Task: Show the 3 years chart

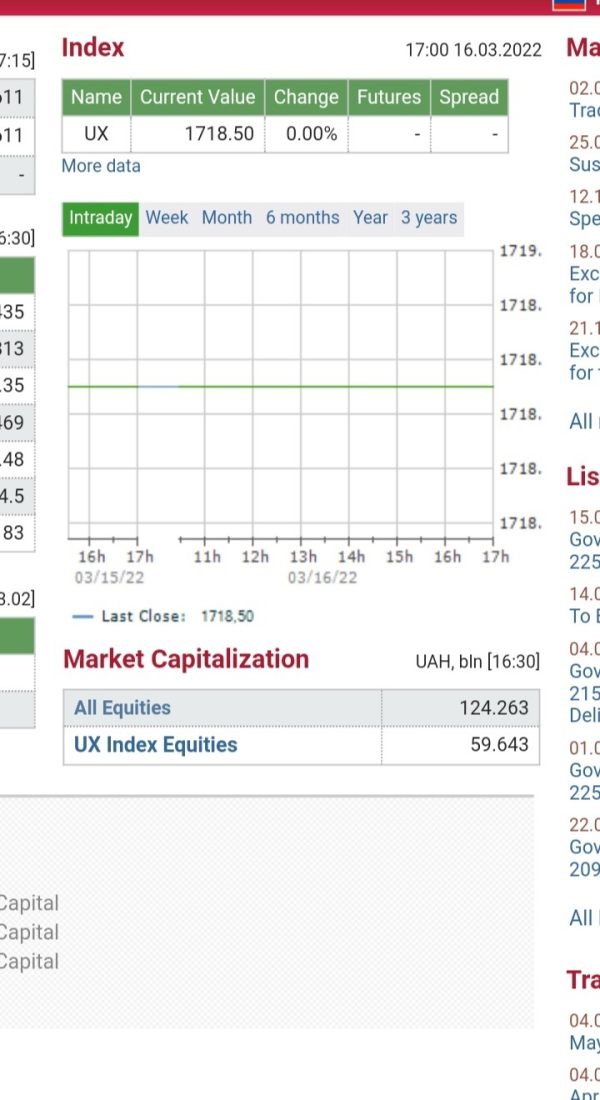Action: 429,218
